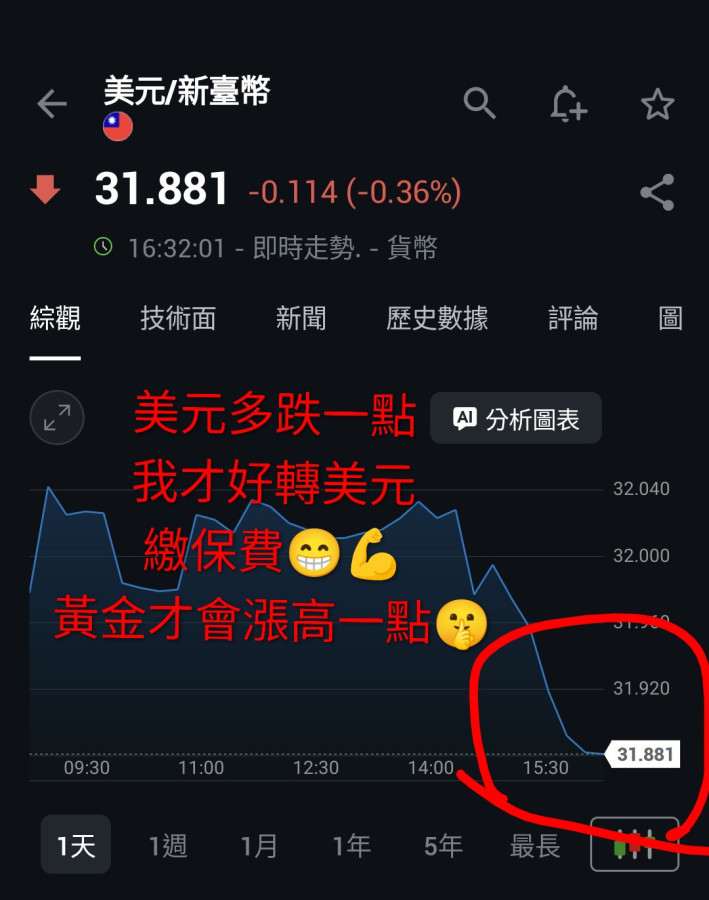Choose the 1月 chart range

click(259, 846)
